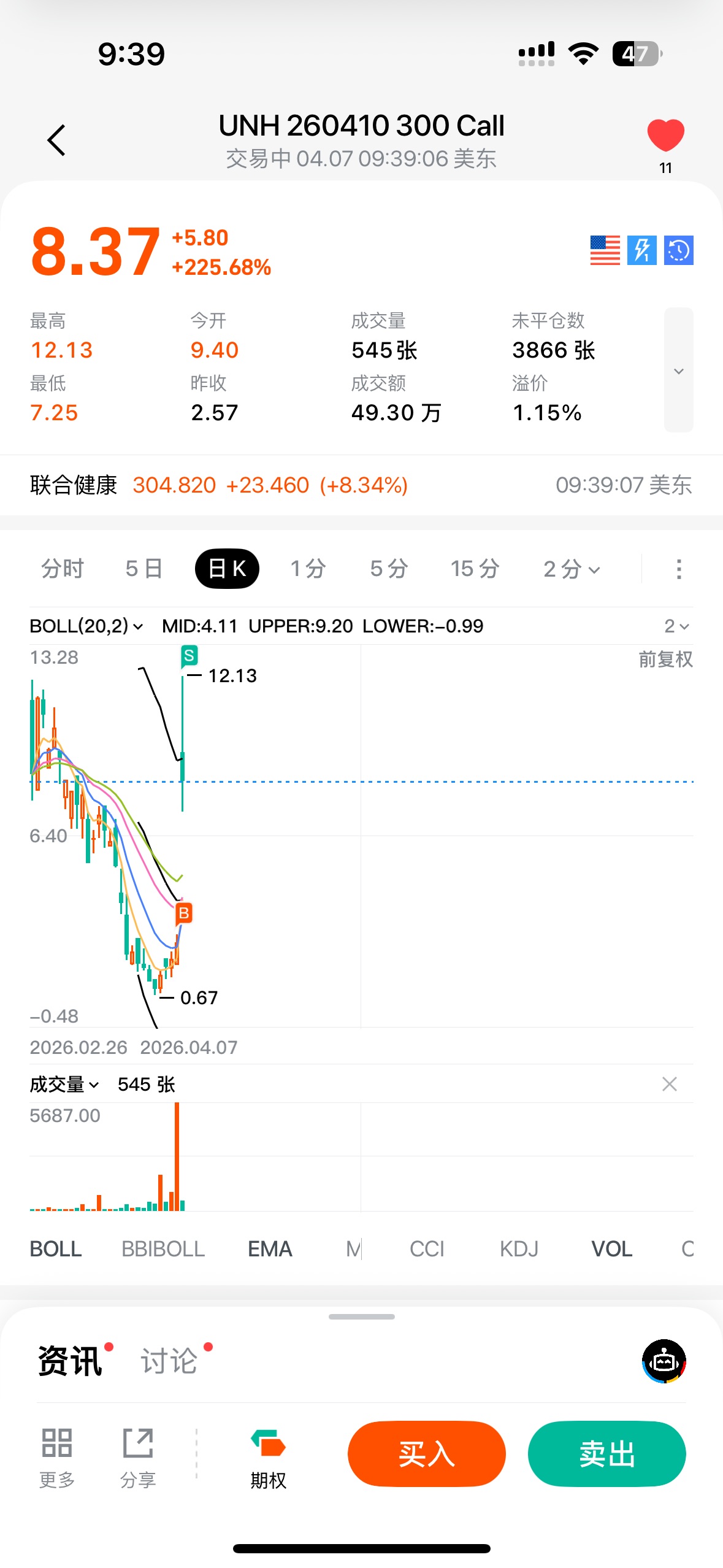Screen dimensions: 723x1568
Task: Open the 联合健康 underlying stock row
Action: pos(361,485)
